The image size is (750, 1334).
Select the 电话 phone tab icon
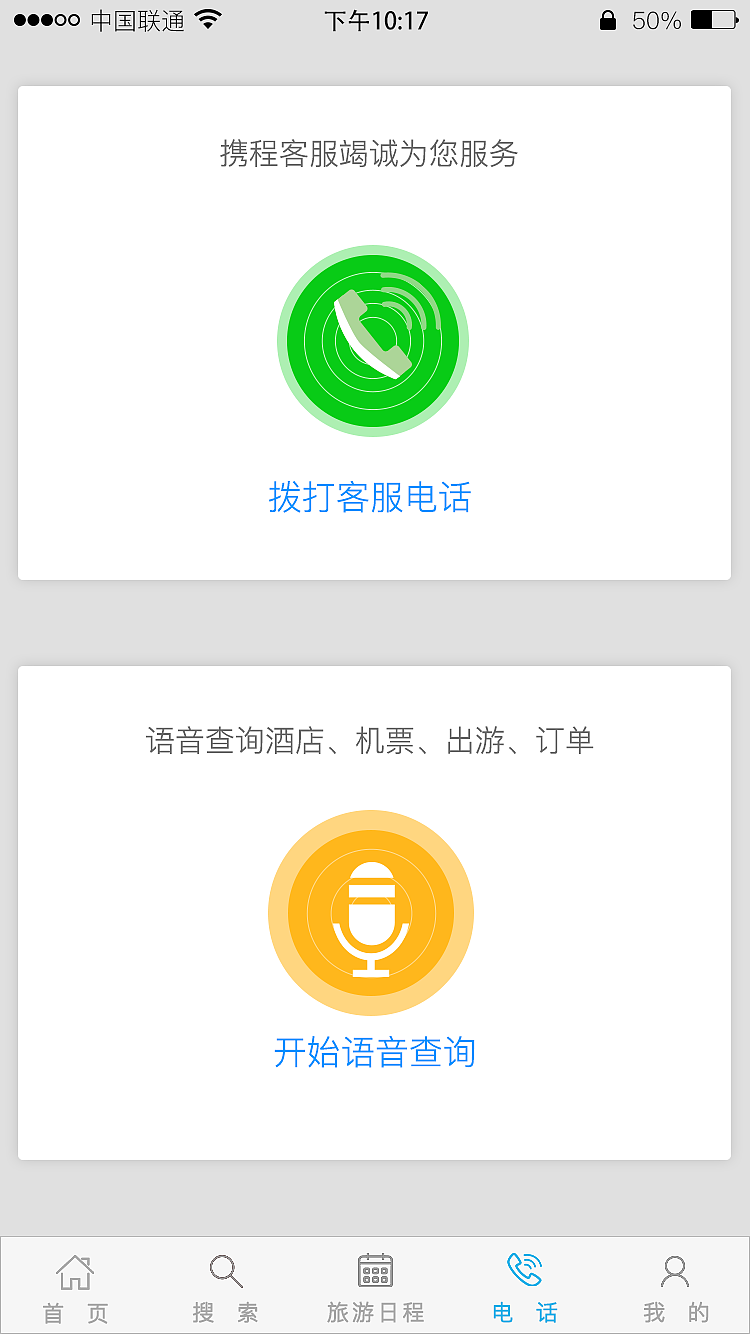tap(524, 1270)
